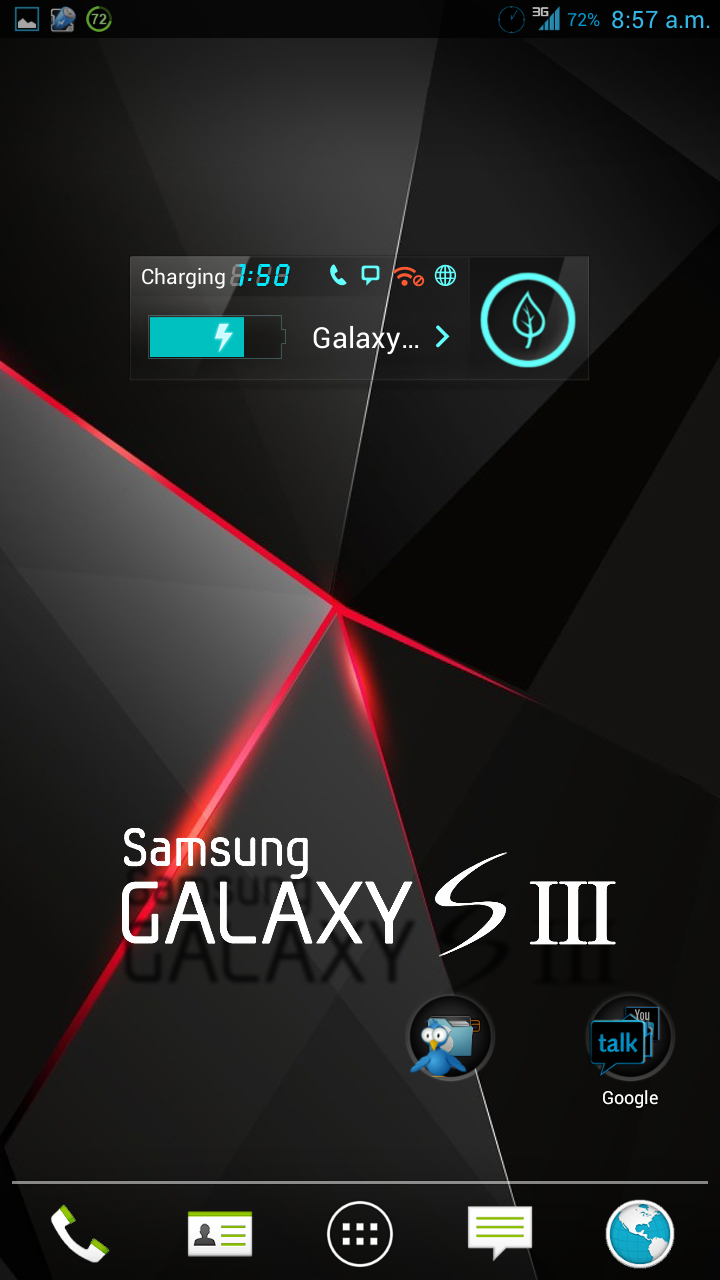Open battery widget charging details

pos(215,337)
